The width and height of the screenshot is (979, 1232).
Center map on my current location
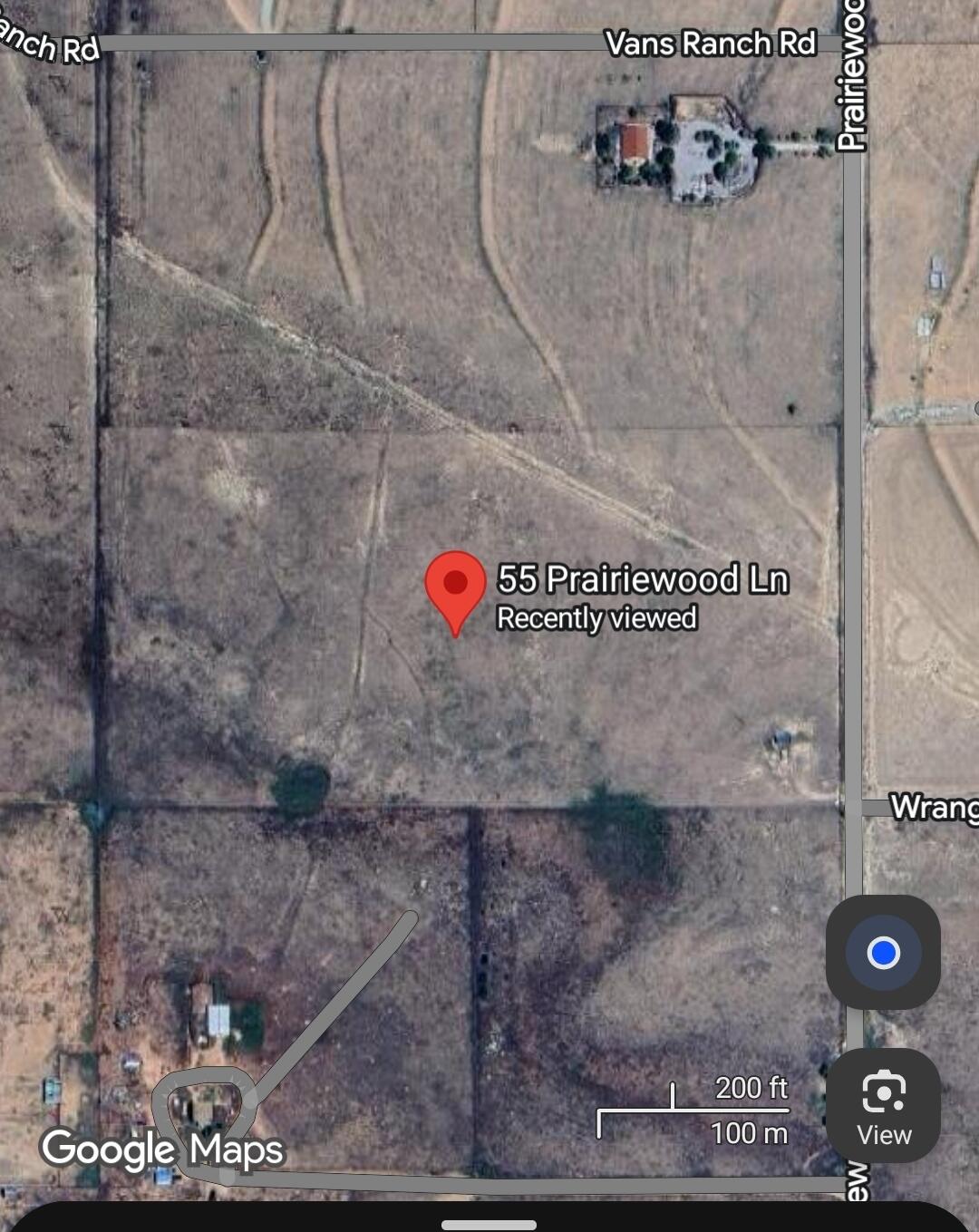coord(883,953)
